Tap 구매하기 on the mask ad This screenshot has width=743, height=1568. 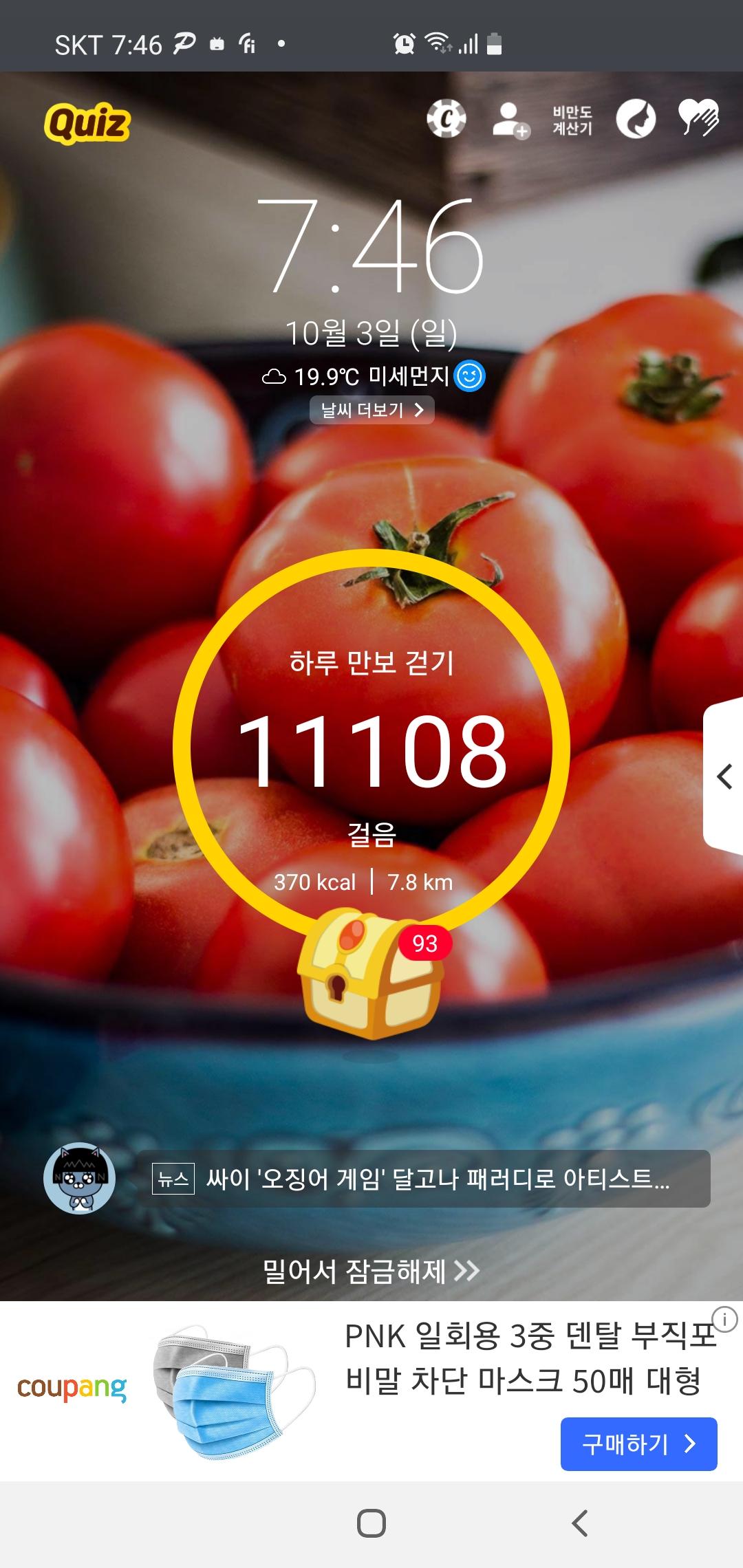pyautogui.click(x=638, y=1444)
